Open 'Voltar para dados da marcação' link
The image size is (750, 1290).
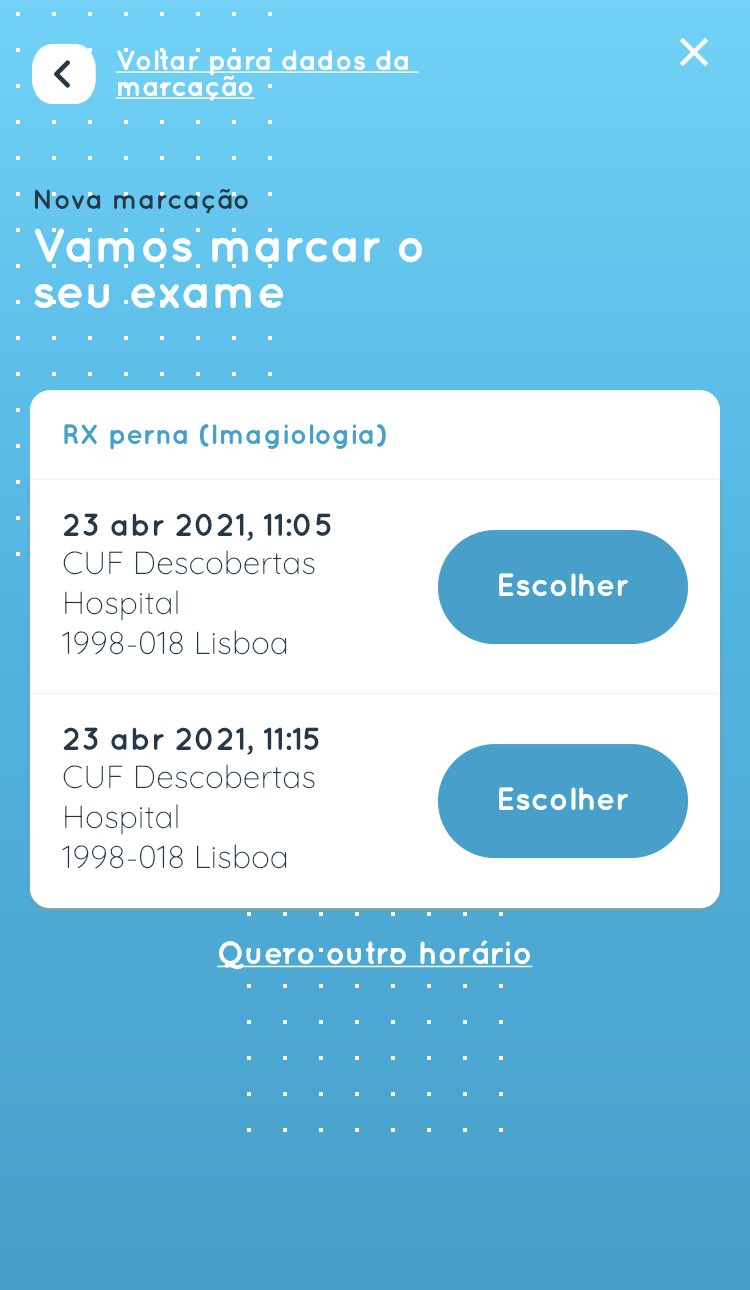[x=266, y=74]
